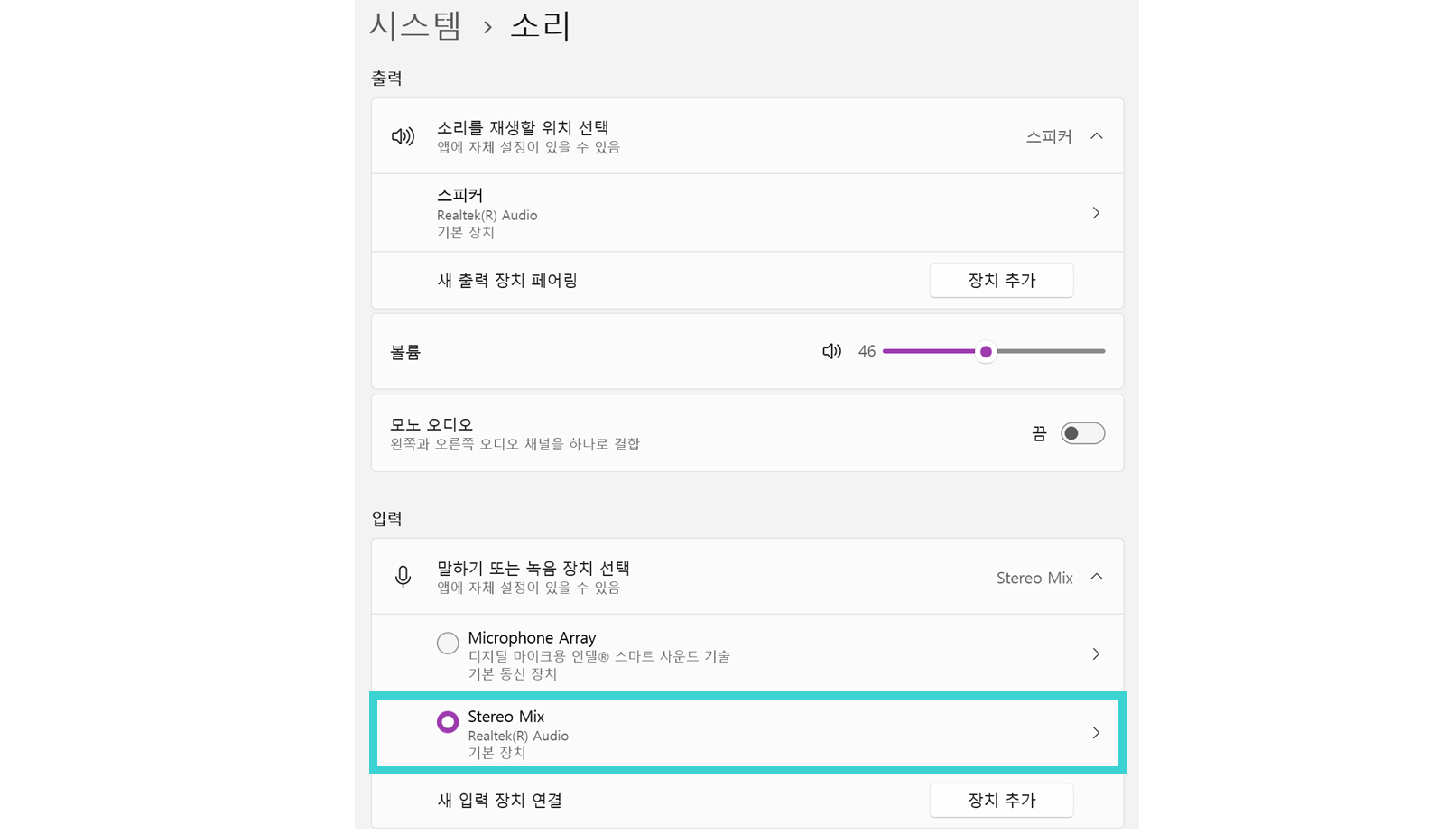This screenshot has width=1456, height=834.
Task: Tap the volume slider at 46
Action: tap(986, 351)
